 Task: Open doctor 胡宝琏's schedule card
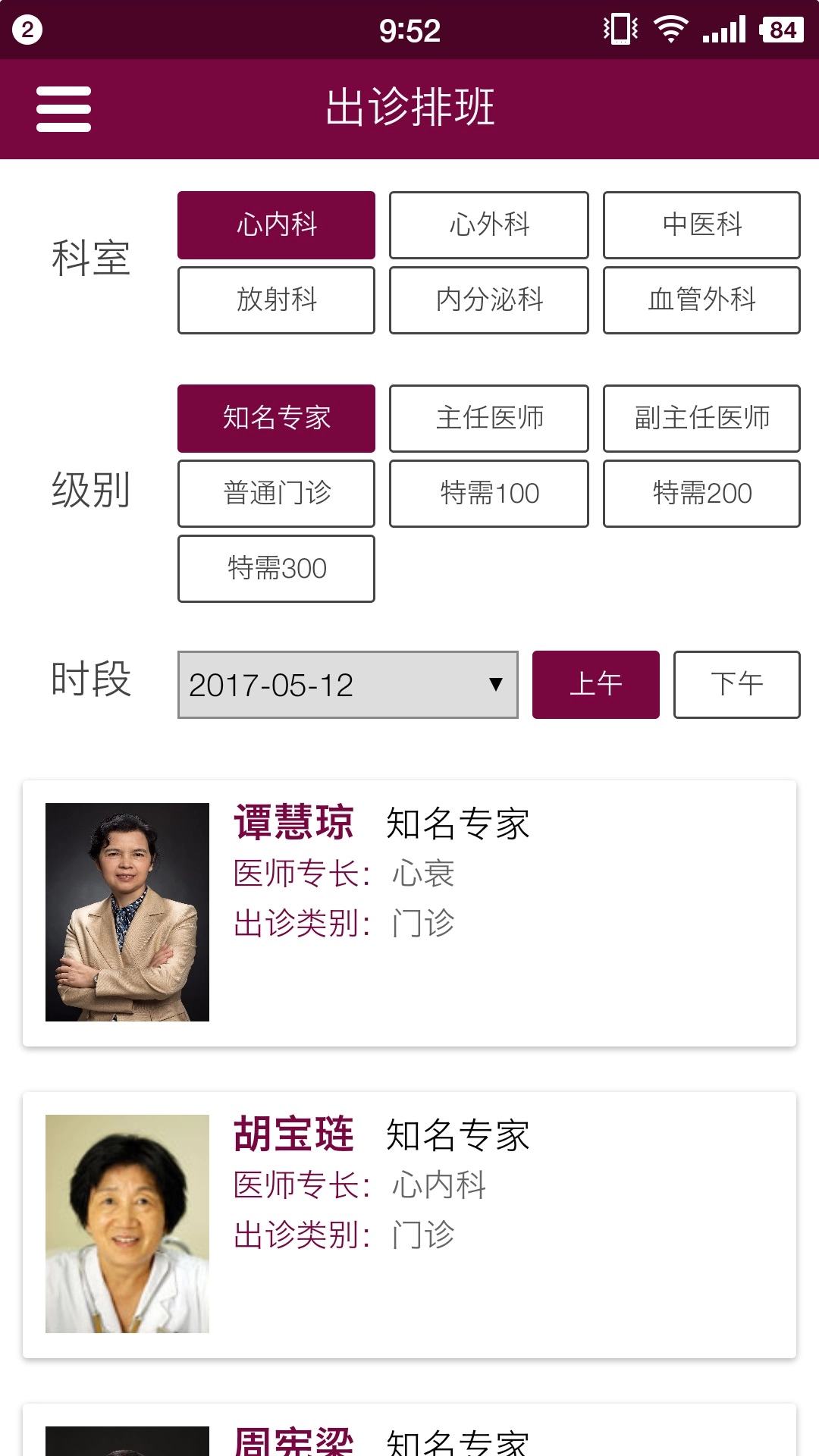pos(409,1221)
